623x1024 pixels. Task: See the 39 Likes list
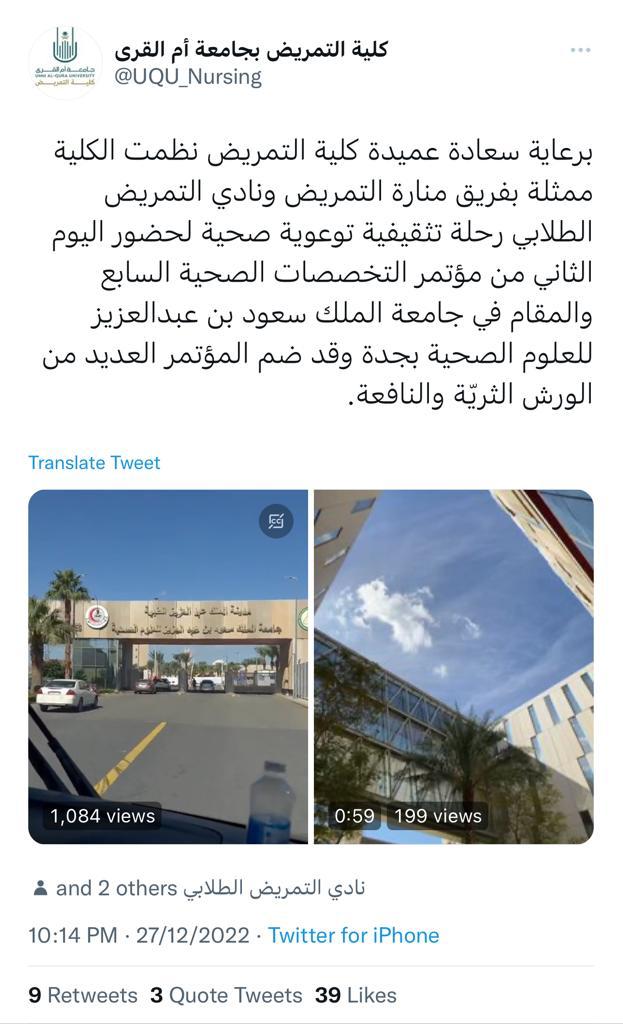coord(356,995)
